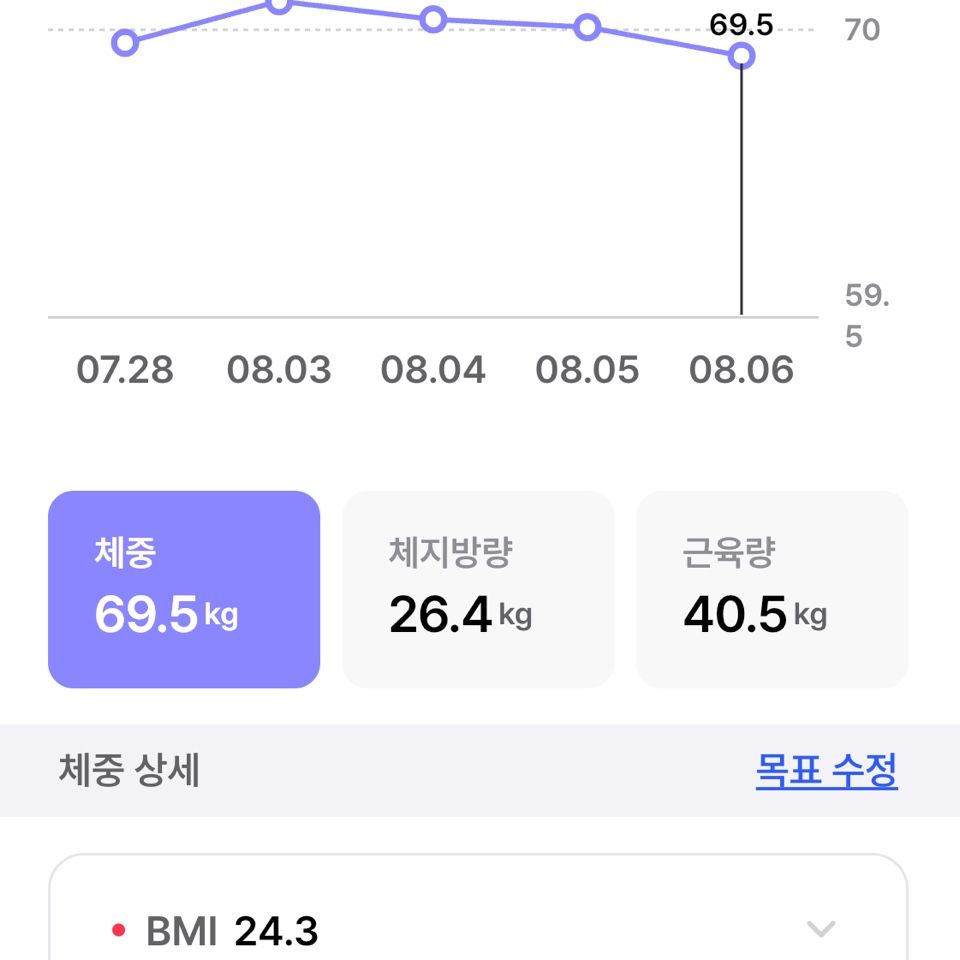Select the 체중 weight card
Screen dimensions: 960x960
(x=184, y=589)
